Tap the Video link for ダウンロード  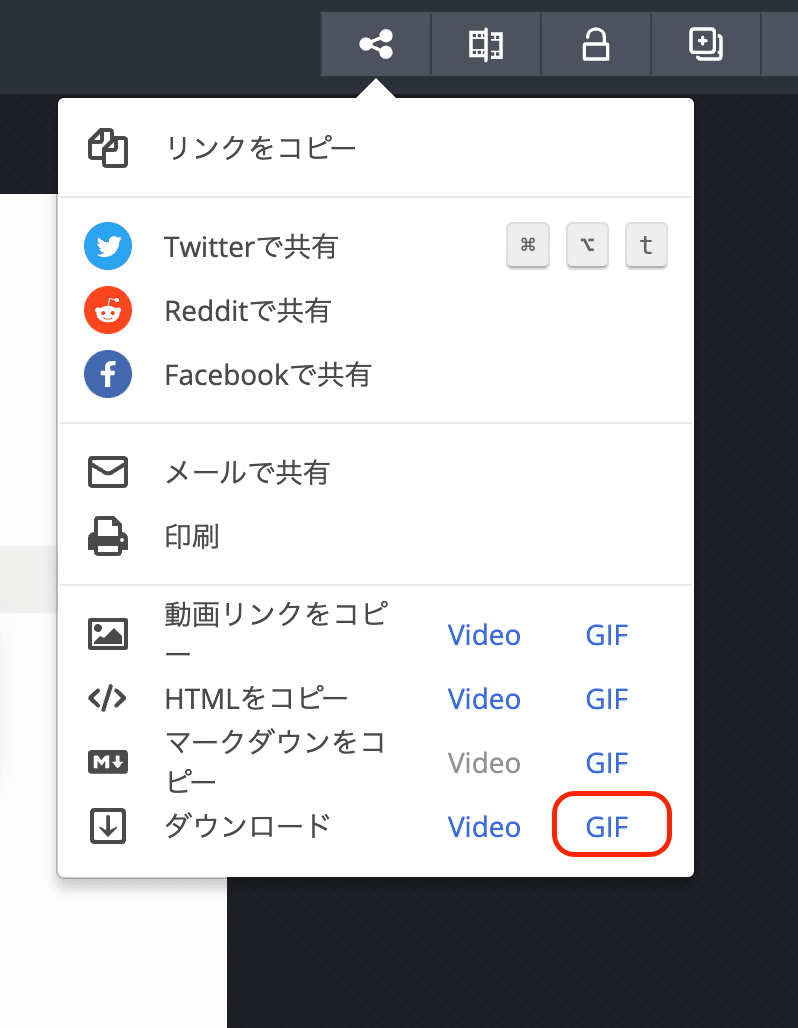point(484,827)
